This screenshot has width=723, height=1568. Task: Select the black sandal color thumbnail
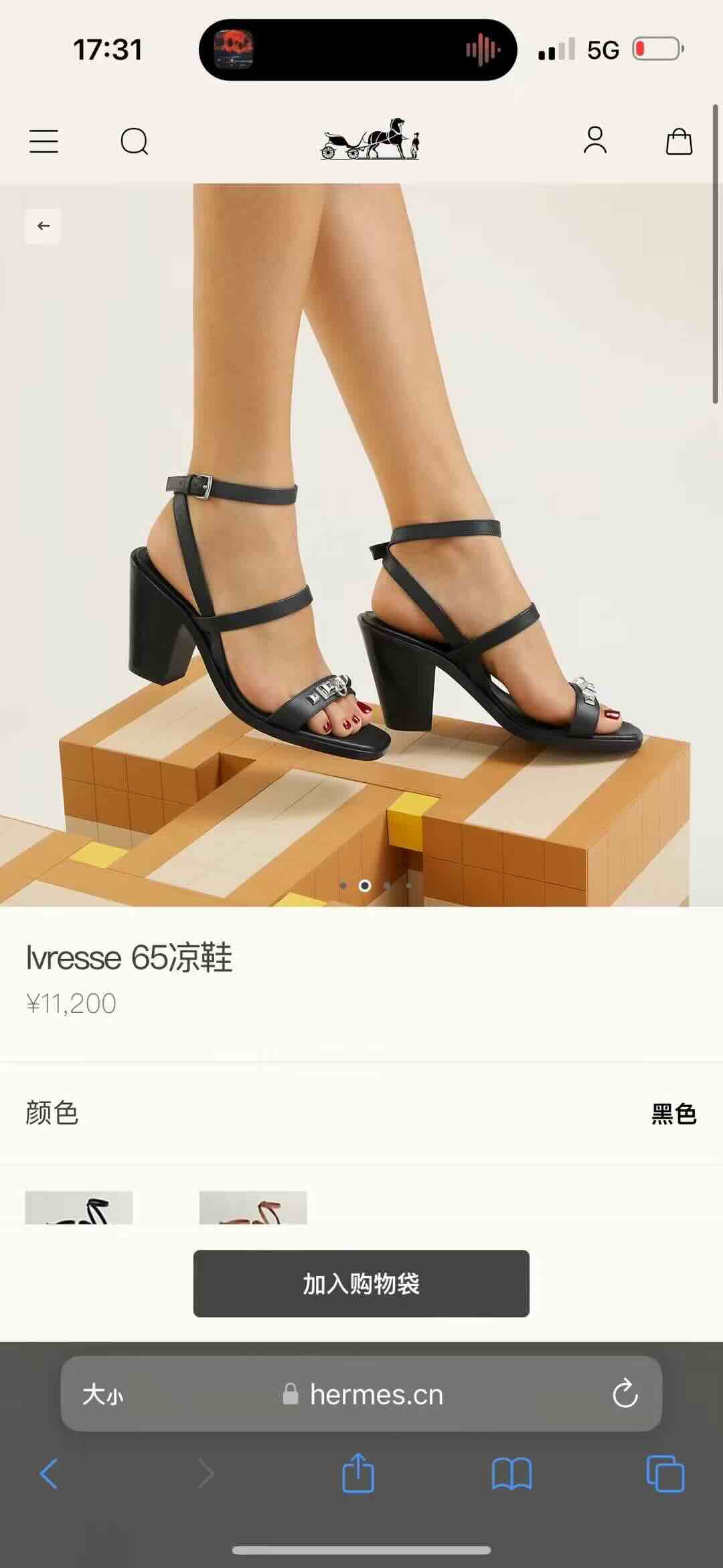(x=79, y=1208)
